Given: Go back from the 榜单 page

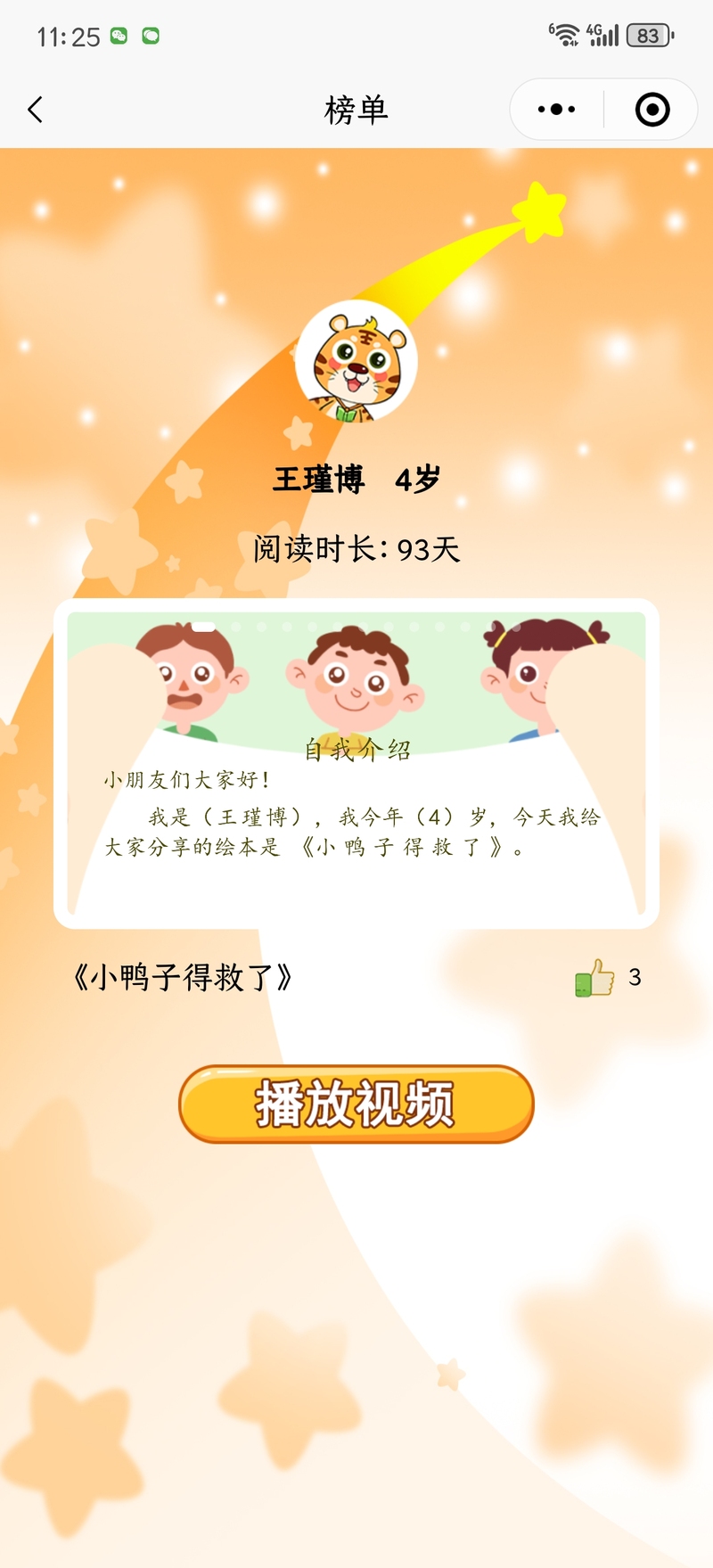Looking at the screenshot, I should point(36,110).
